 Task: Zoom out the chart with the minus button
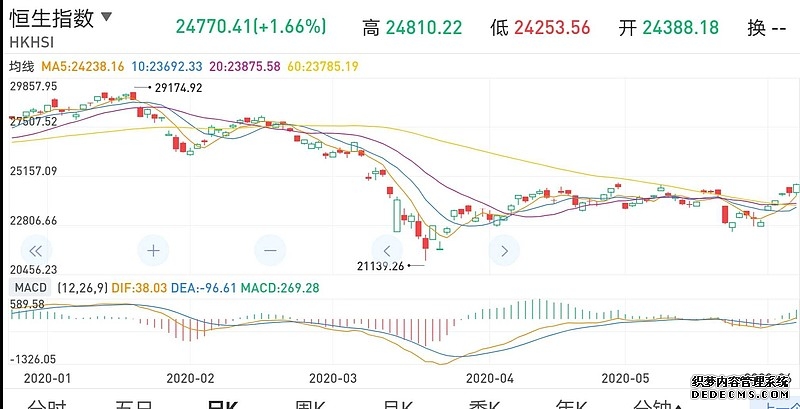pyautogui.click(x=269, y=249)
